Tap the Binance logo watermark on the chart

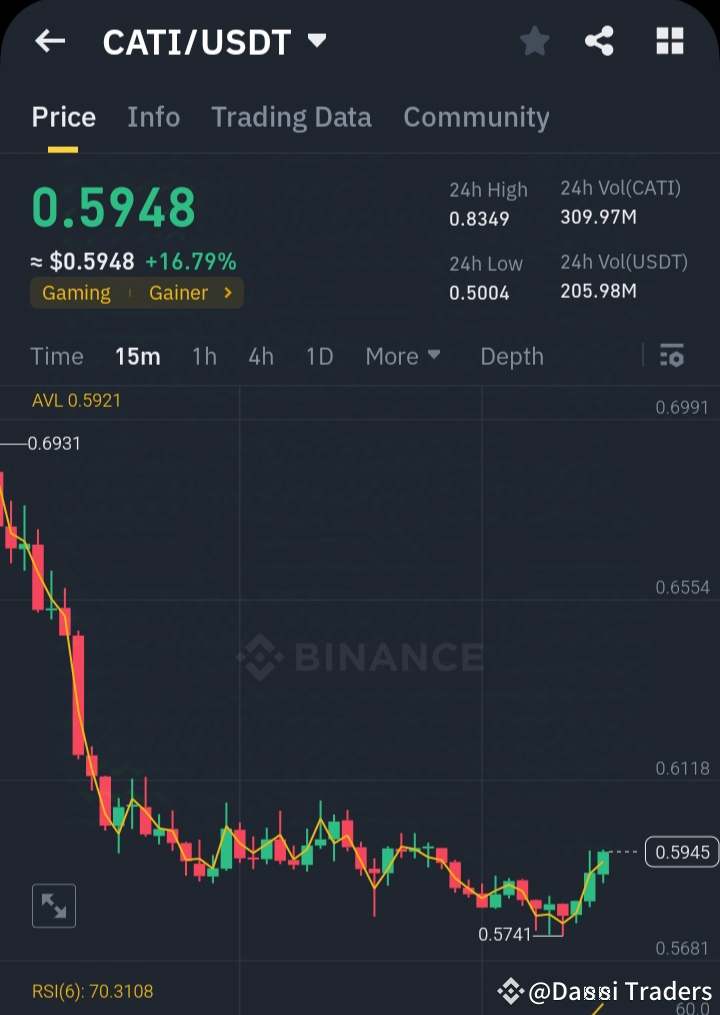coord(360,657)
